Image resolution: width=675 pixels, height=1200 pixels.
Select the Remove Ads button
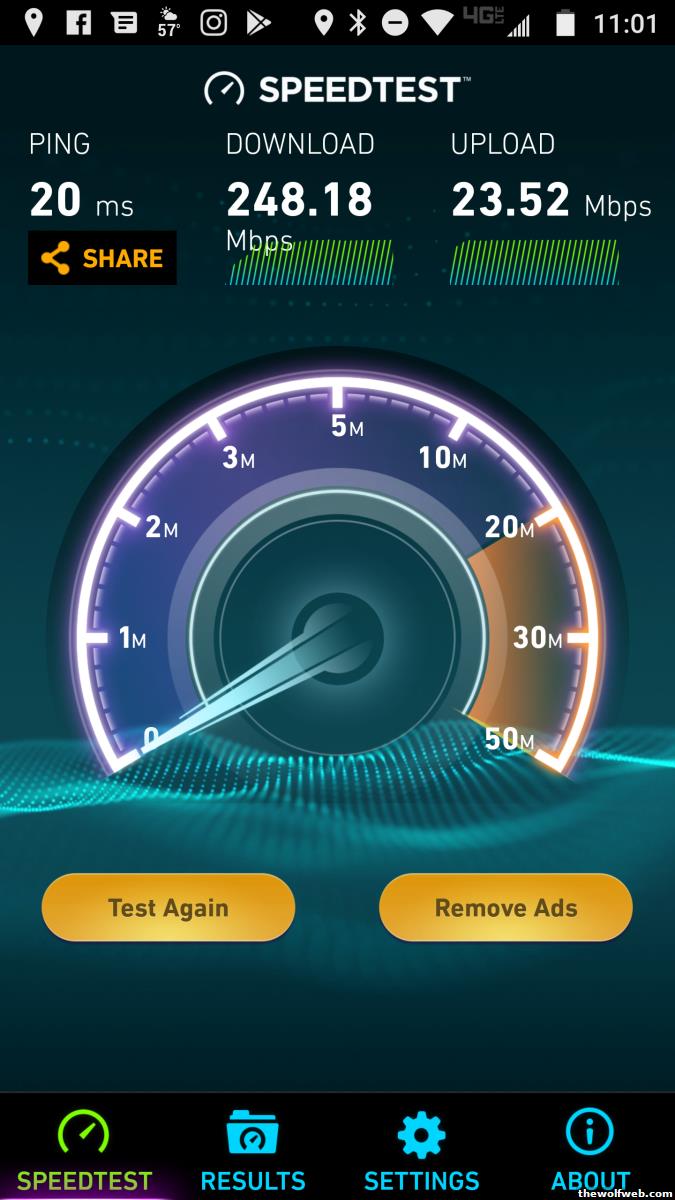point(506,908)
